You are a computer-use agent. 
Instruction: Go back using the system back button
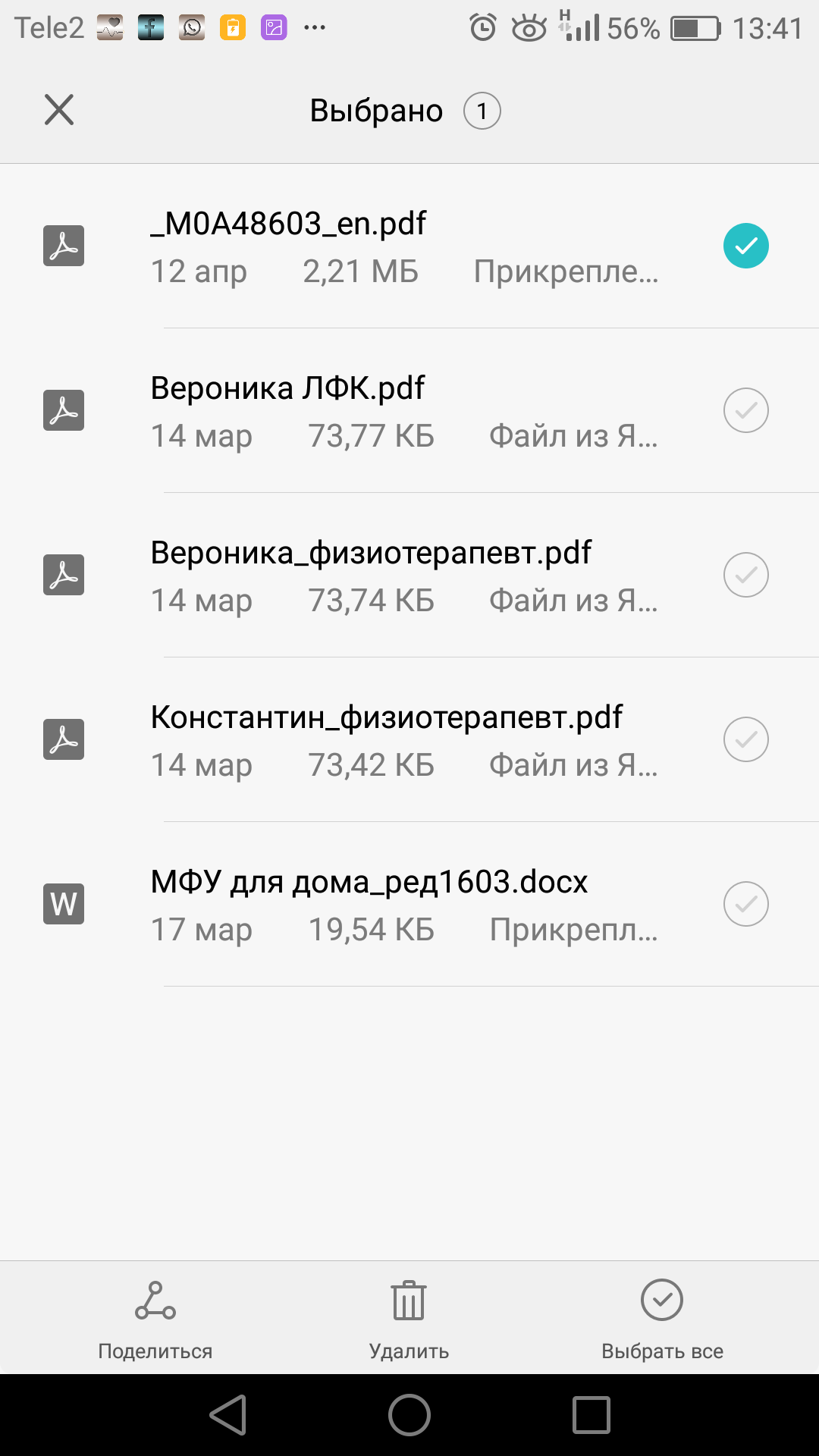[x=228, y=1415]
